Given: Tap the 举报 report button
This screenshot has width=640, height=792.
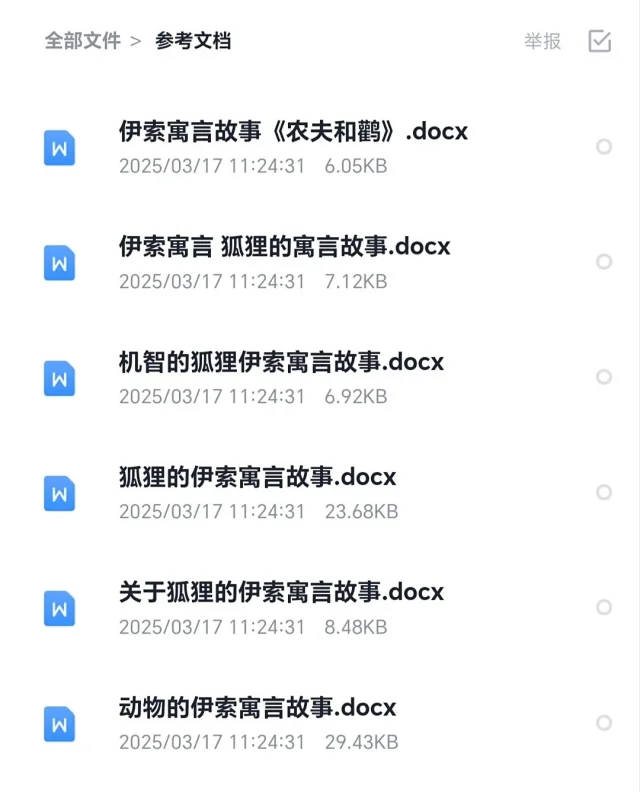Looking at the screenshot, I should 542,41.
